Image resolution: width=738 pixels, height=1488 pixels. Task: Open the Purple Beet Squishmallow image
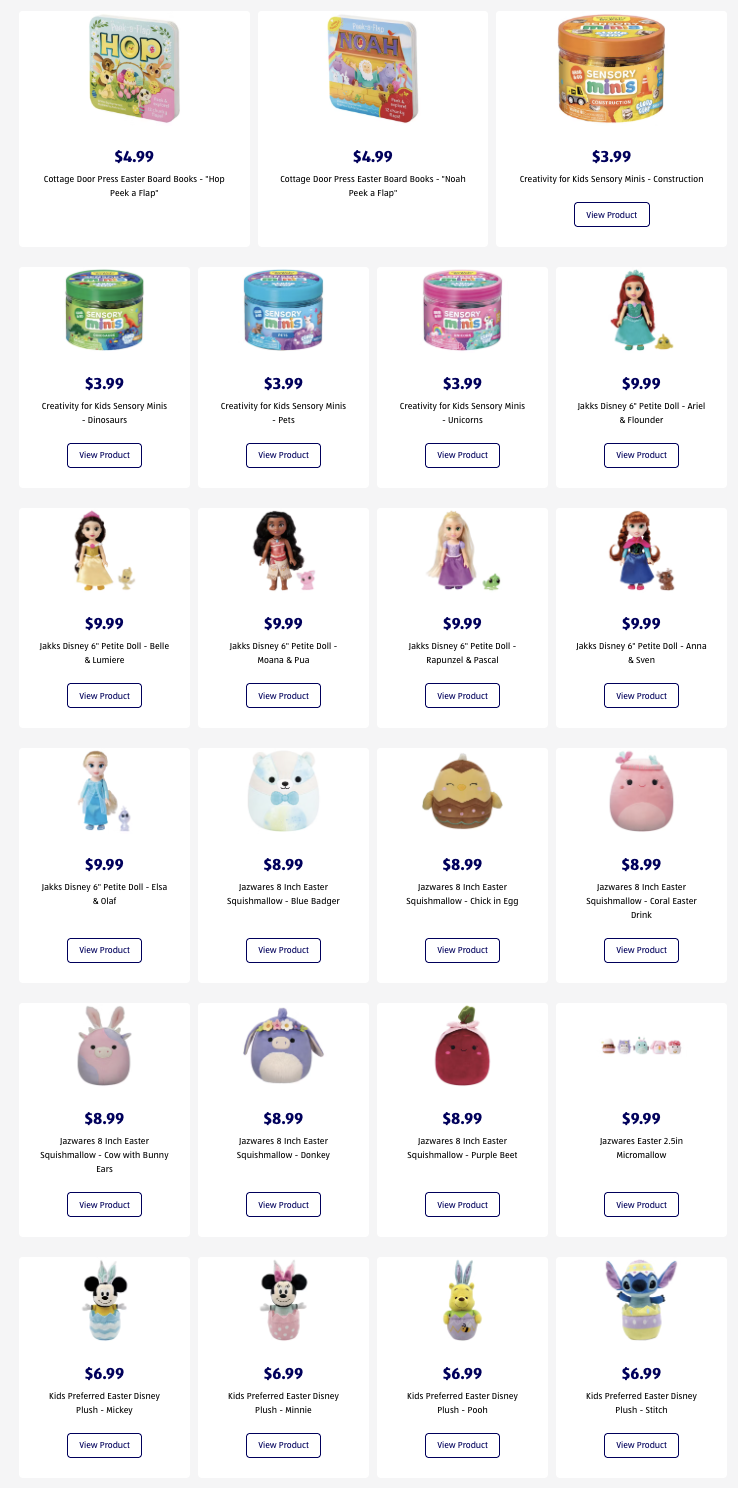pyautogui.click(x=462, y=1046)
